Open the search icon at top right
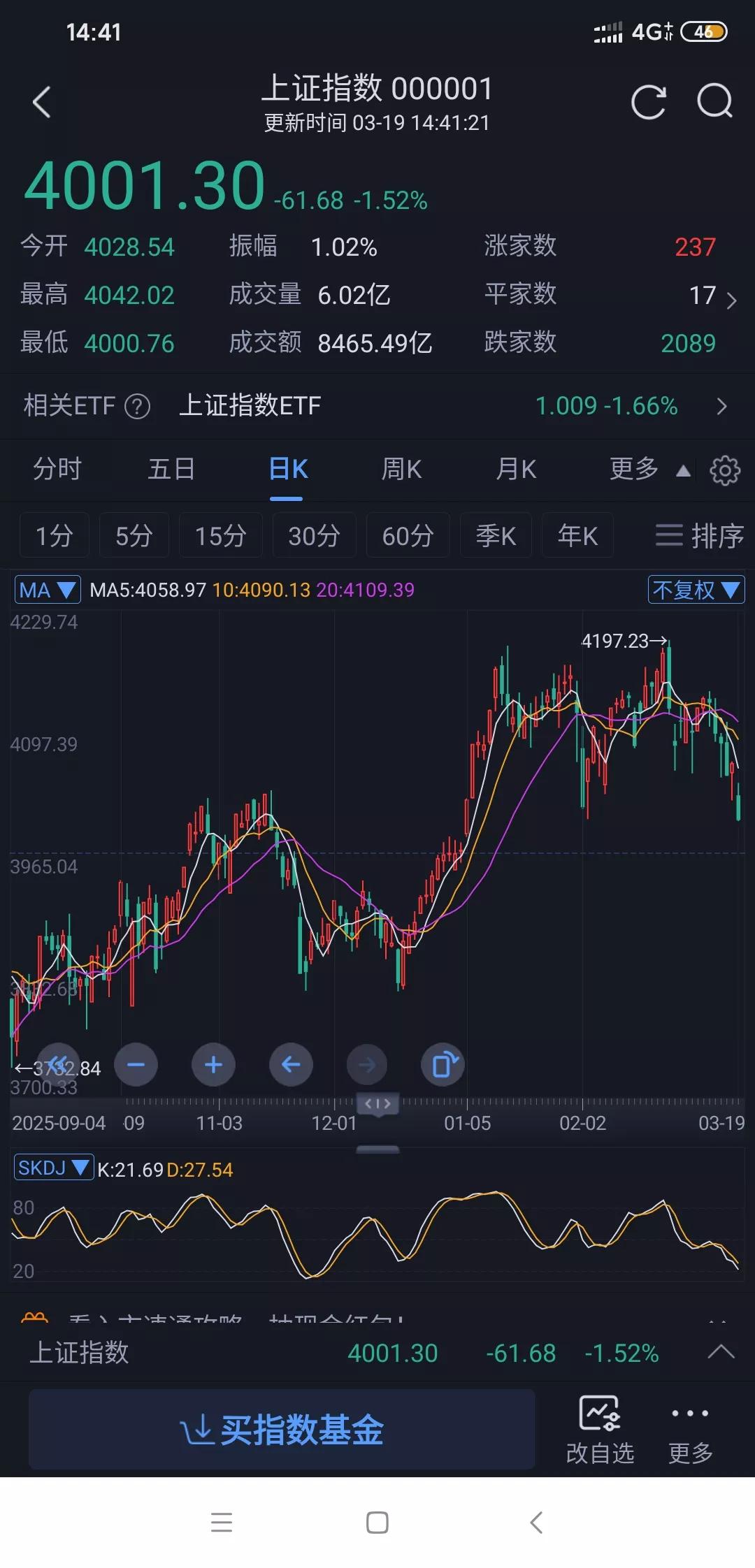755x1568 pixels. click(x=713, y=102)
